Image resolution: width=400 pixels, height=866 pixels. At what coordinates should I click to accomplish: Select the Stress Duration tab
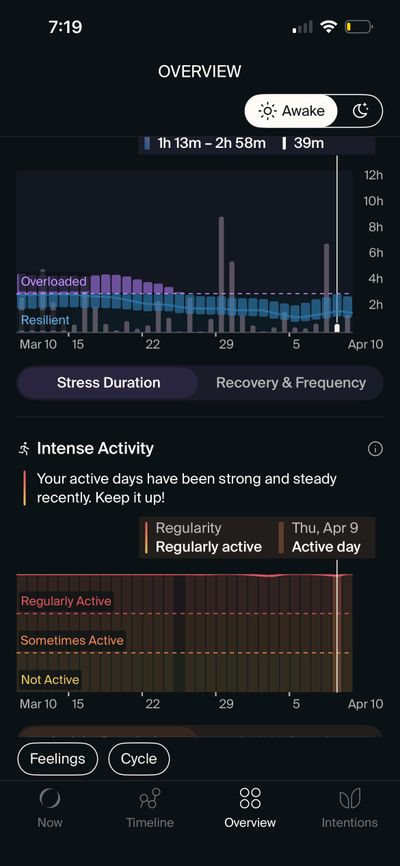pyautogui.click(x=108, y=383)
